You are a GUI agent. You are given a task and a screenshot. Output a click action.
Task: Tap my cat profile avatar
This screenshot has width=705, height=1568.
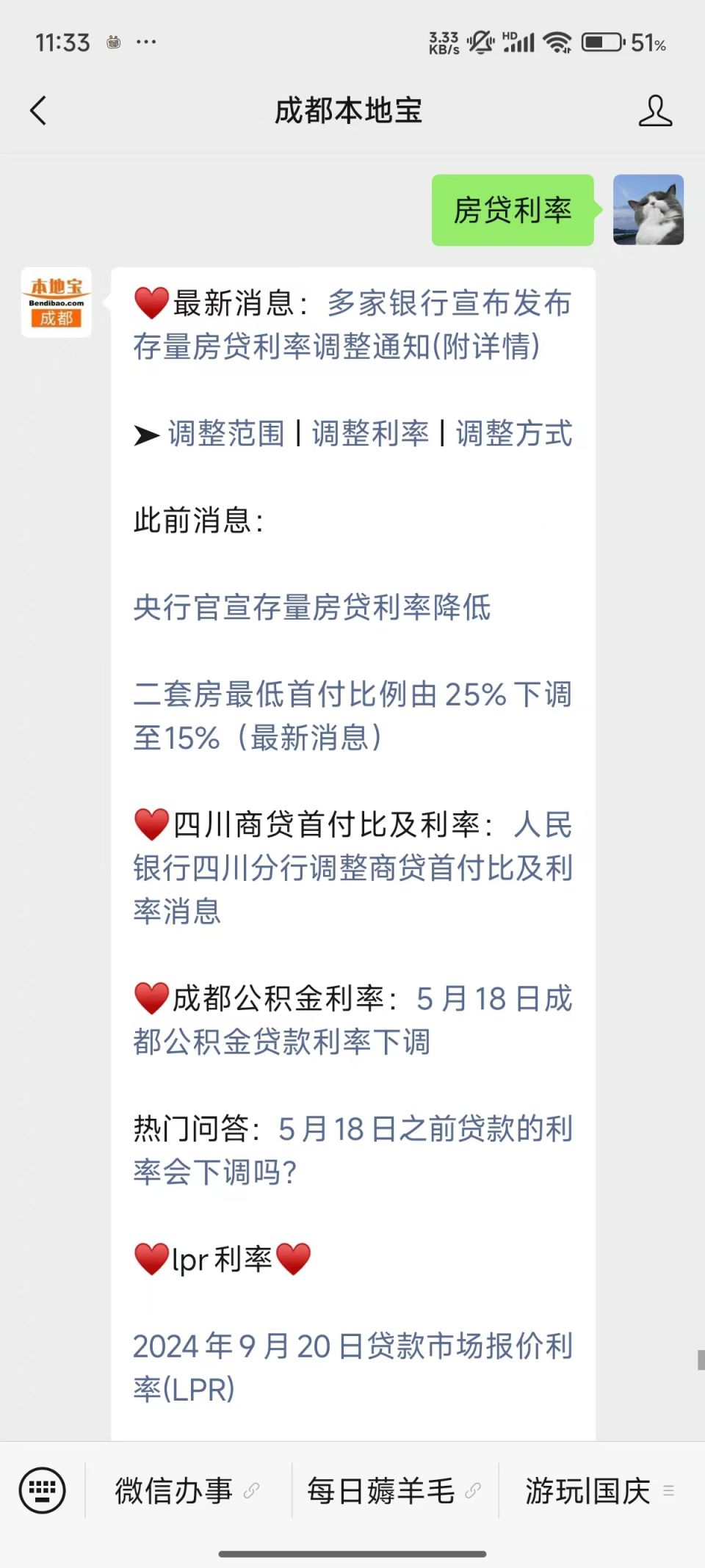[x=648, y=210]
